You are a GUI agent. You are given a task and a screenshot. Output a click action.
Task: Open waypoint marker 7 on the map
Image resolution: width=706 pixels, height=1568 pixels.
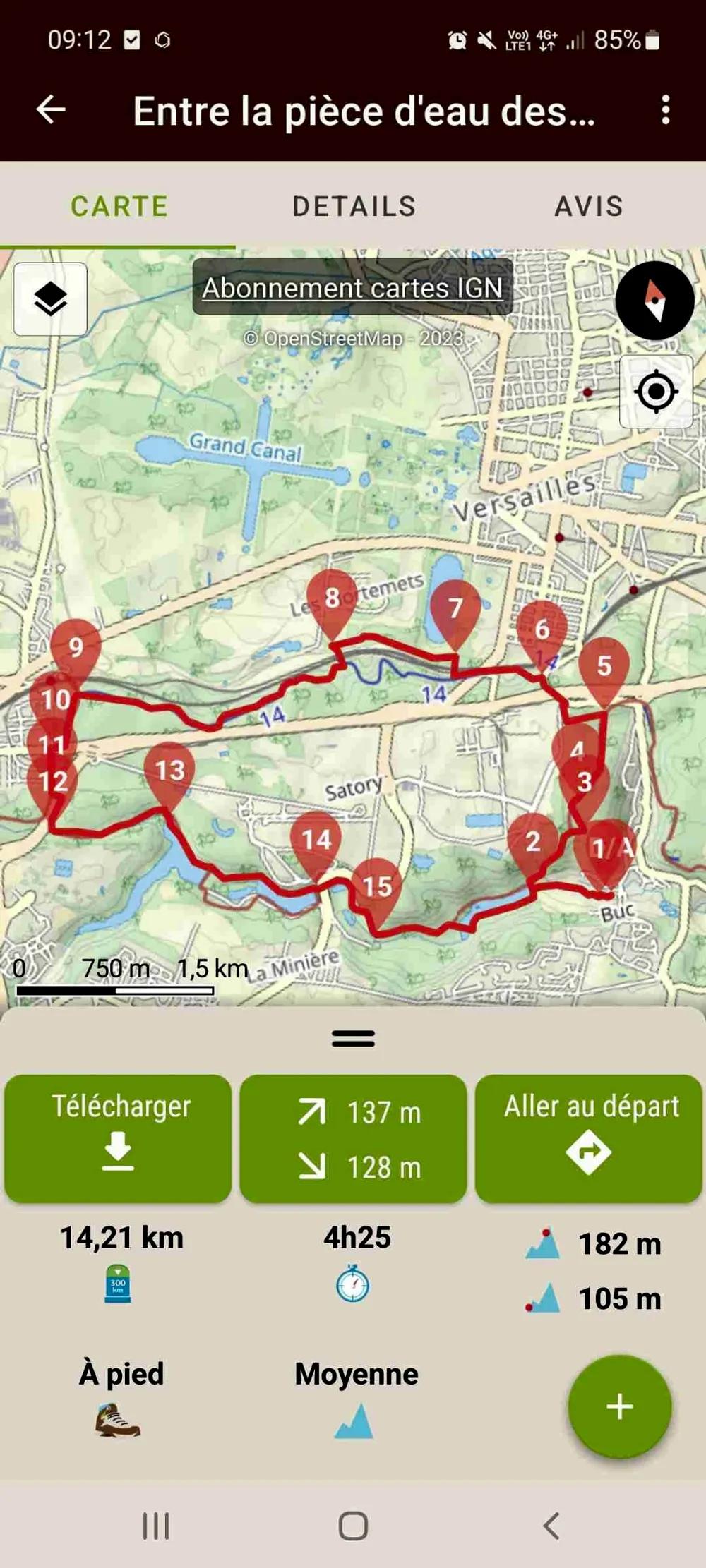455,608
